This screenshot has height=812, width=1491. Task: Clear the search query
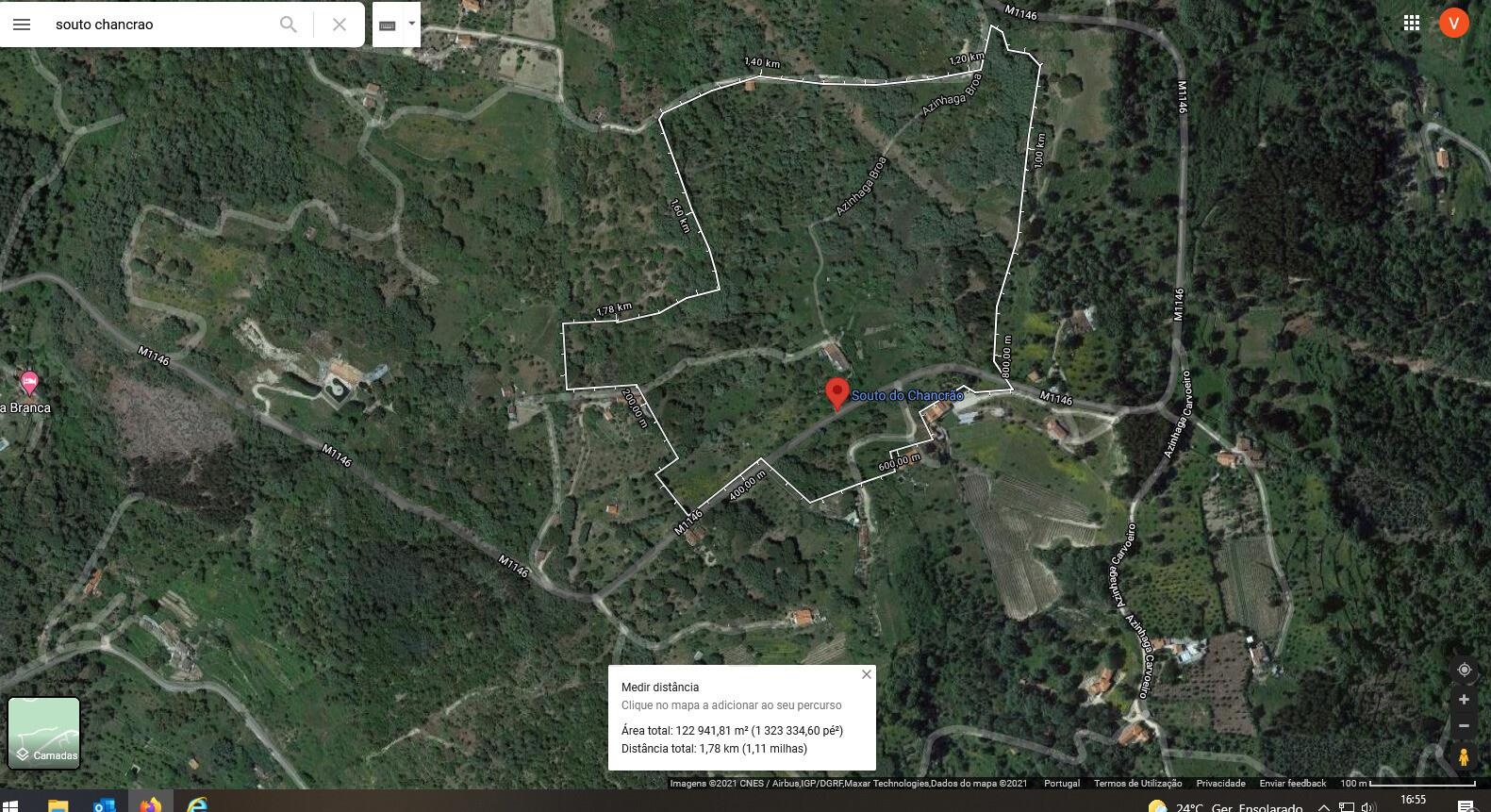click(x=340, y=25)
